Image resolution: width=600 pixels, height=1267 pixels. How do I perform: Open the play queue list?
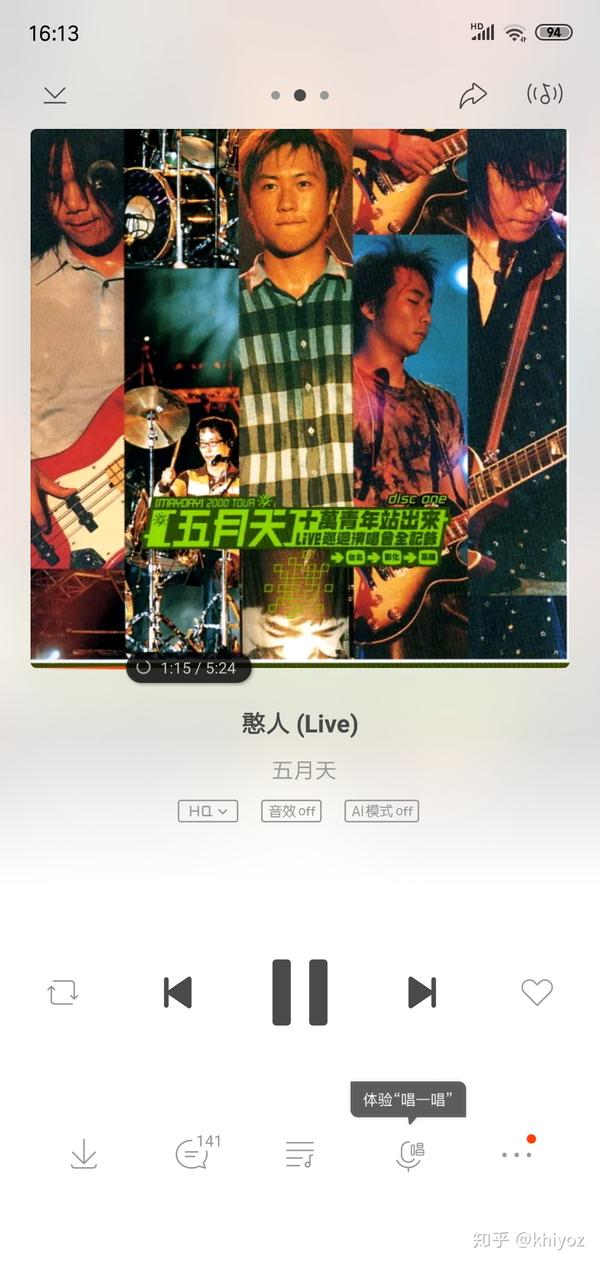pos(300,1155)
